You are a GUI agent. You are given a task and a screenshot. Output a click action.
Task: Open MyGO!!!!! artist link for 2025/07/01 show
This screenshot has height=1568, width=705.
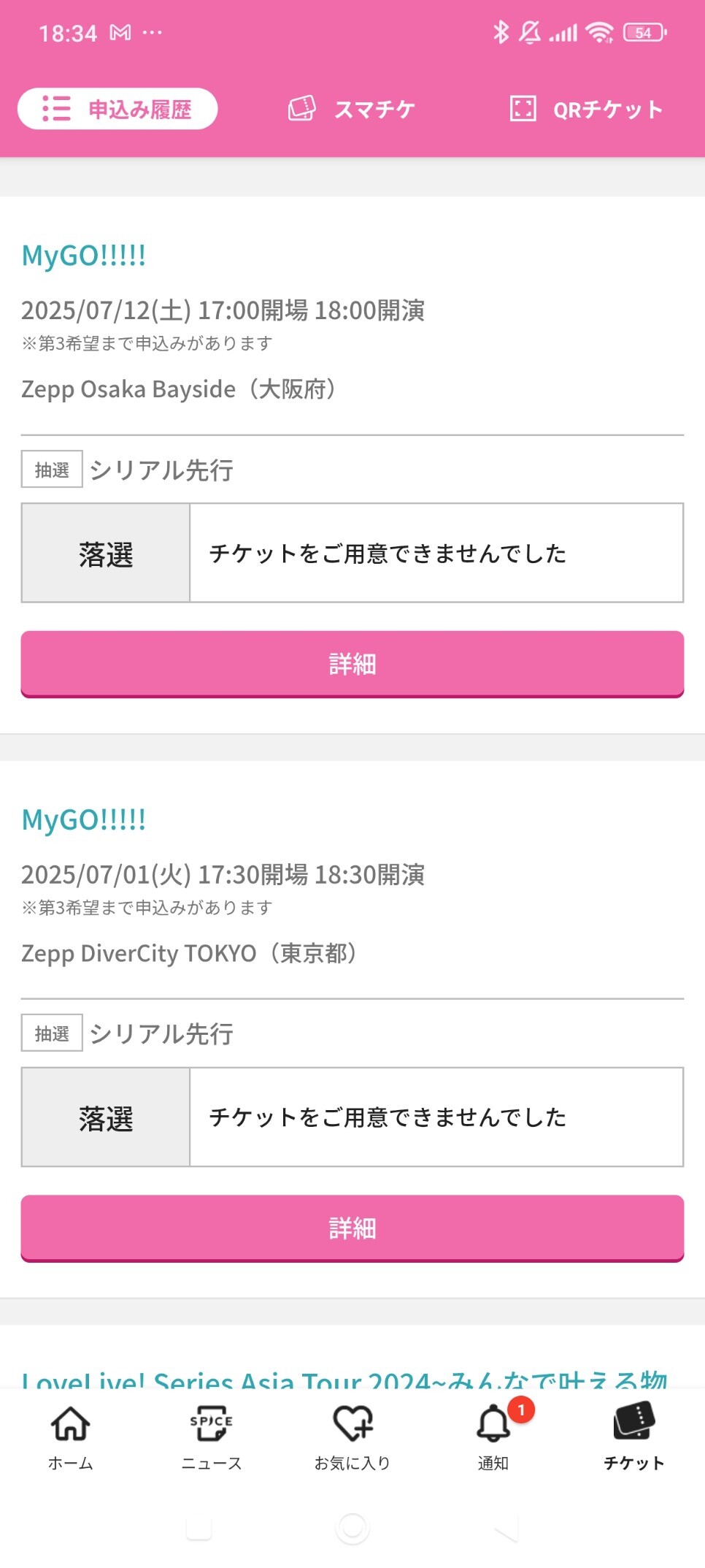point(84,819)
